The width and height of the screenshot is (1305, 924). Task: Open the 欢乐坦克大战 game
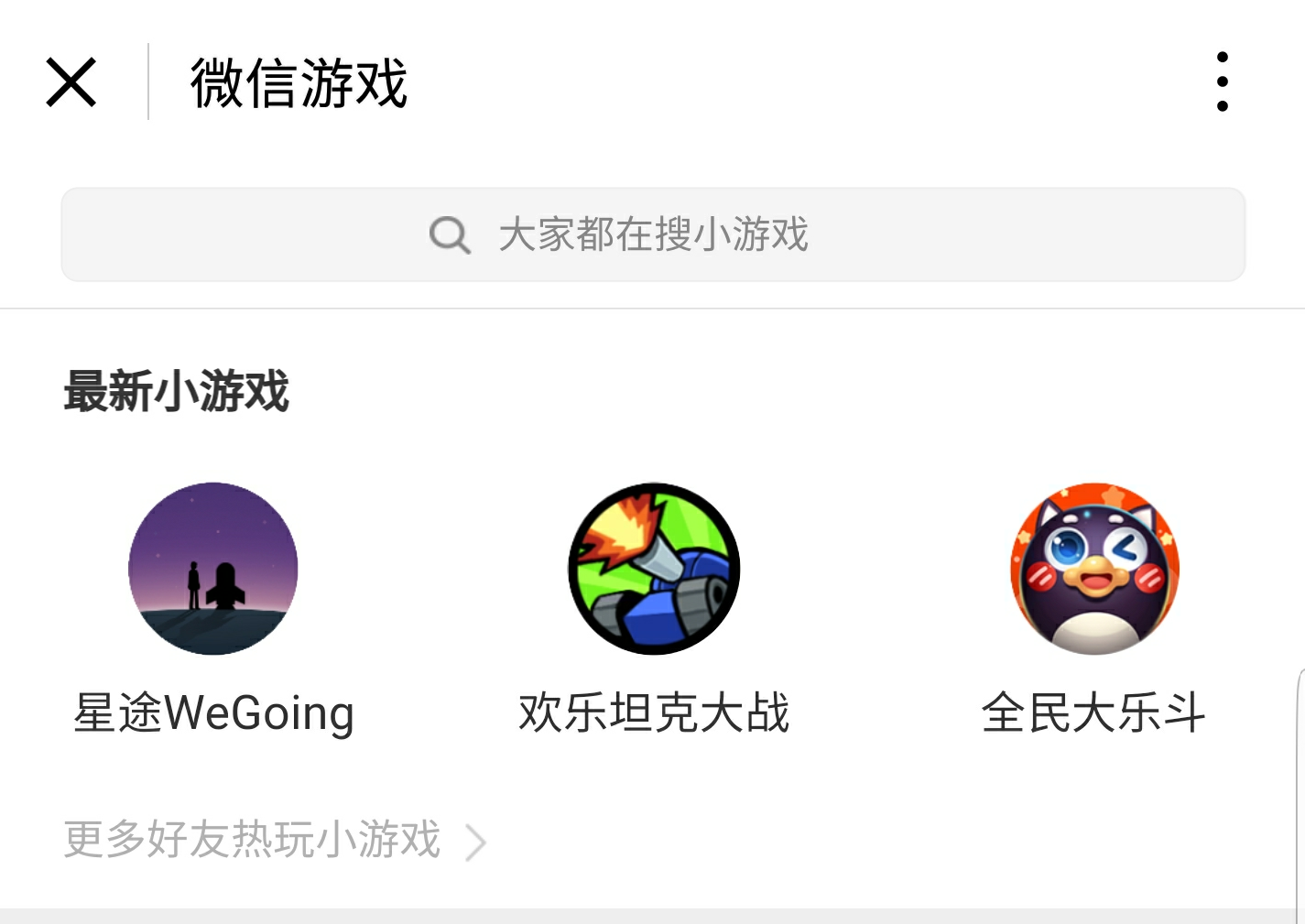point(654,569)
